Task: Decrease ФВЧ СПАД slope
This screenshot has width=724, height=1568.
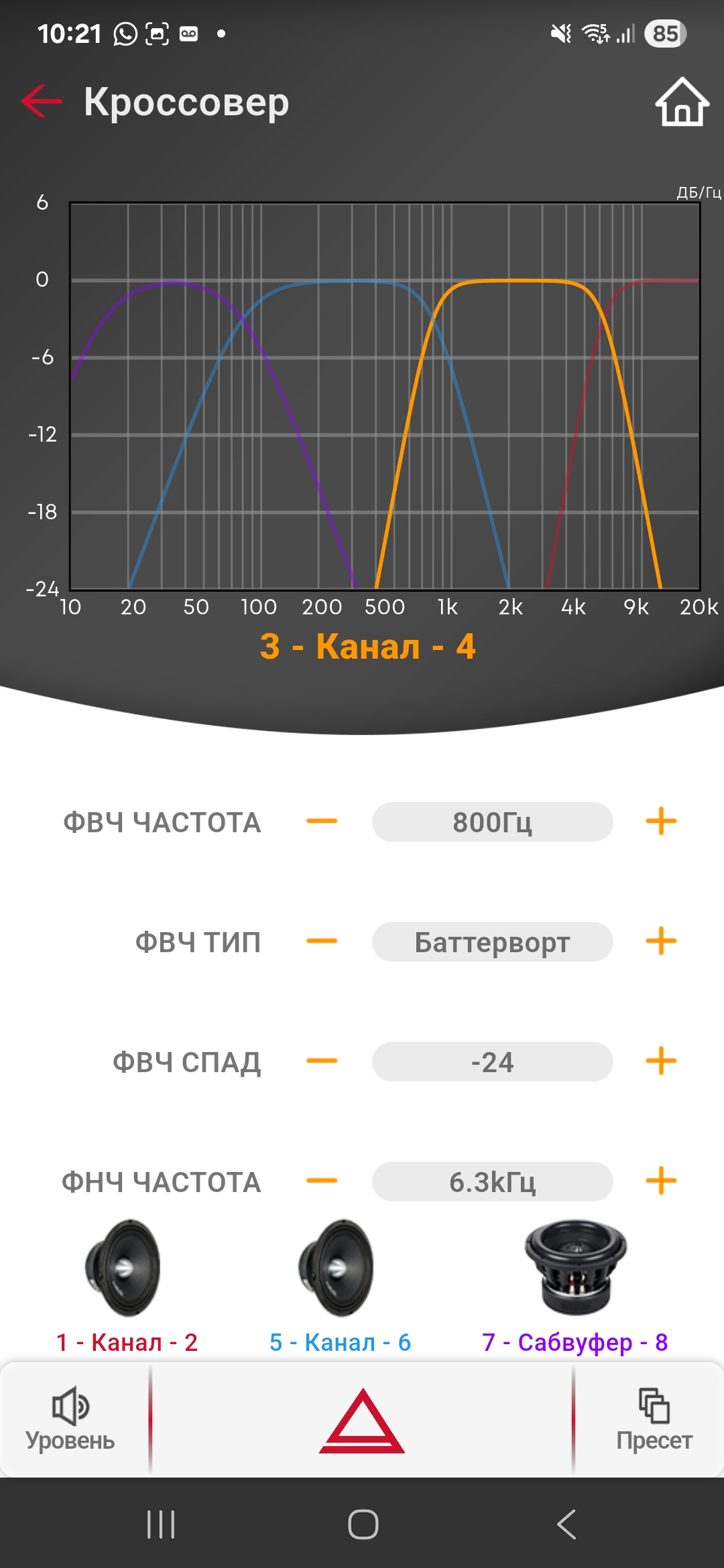Action: pos(322,1061)
